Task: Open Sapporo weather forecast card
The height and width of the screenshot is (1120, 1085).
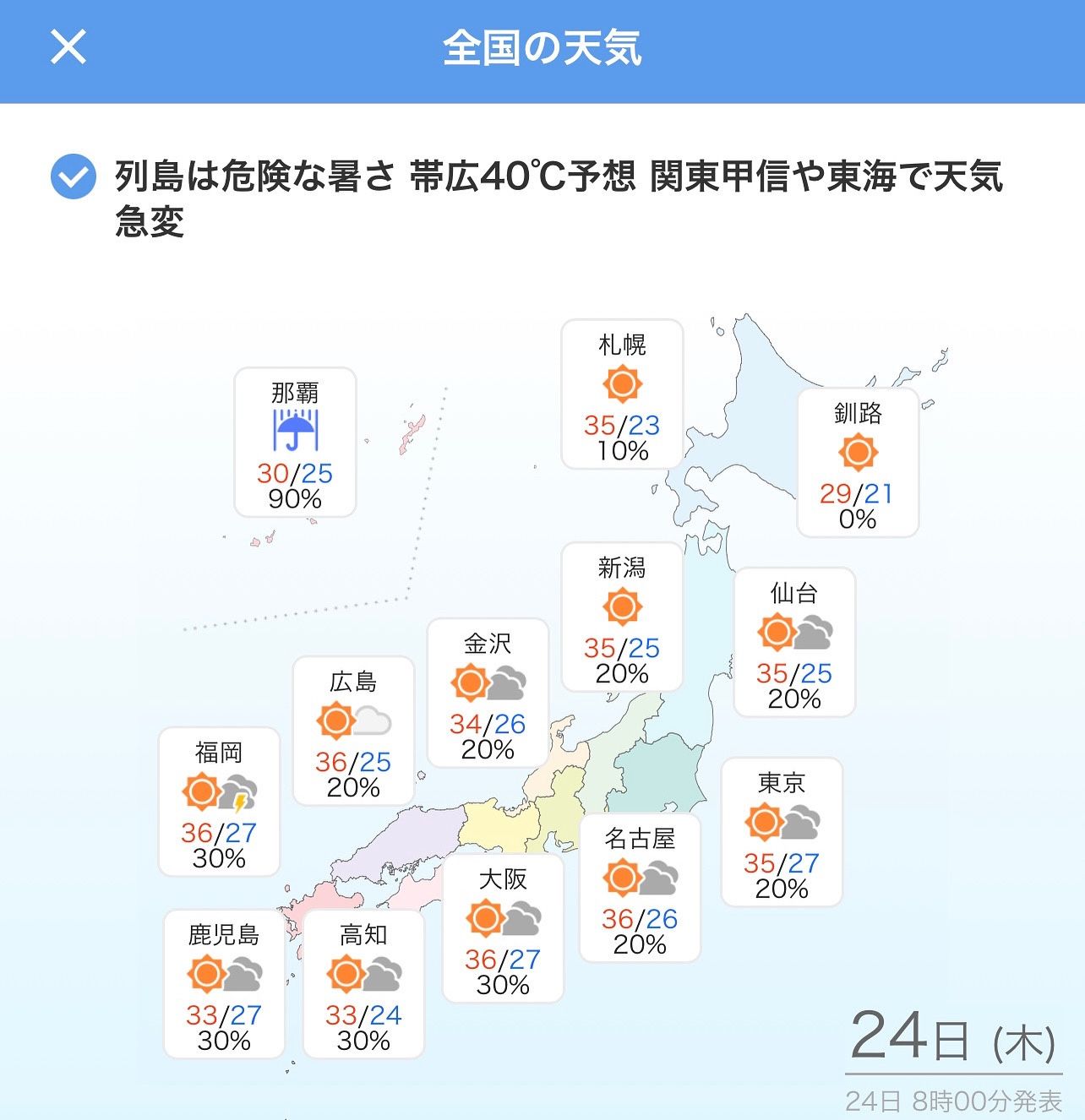Action: click(x=622, y=394)
